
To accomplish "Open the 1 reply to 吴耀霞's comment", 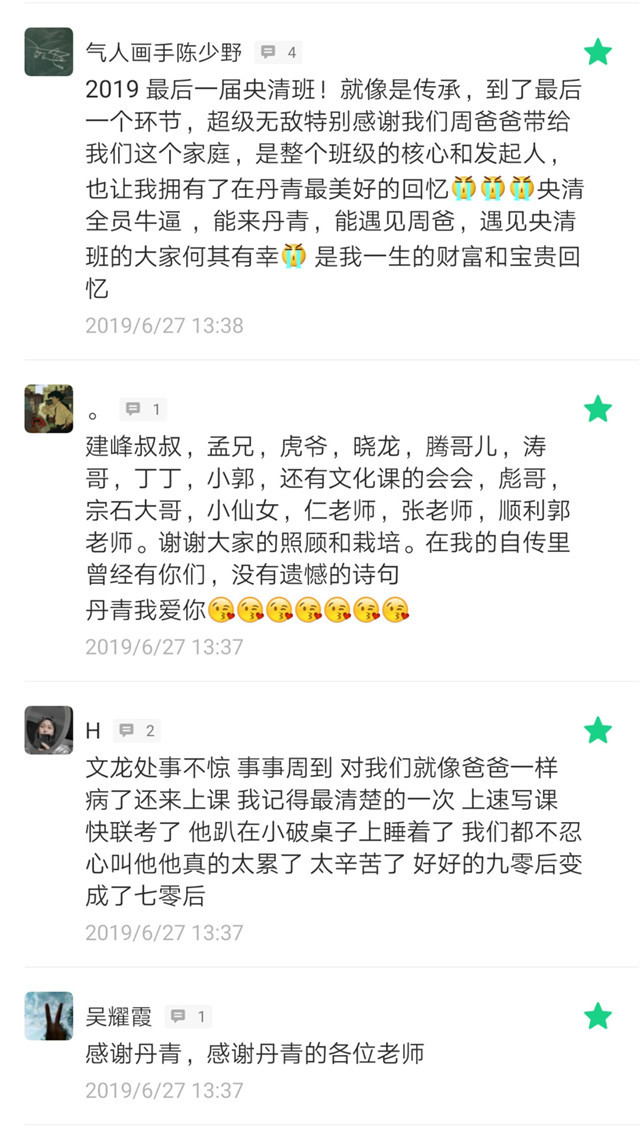I will tap(187, 1017).
